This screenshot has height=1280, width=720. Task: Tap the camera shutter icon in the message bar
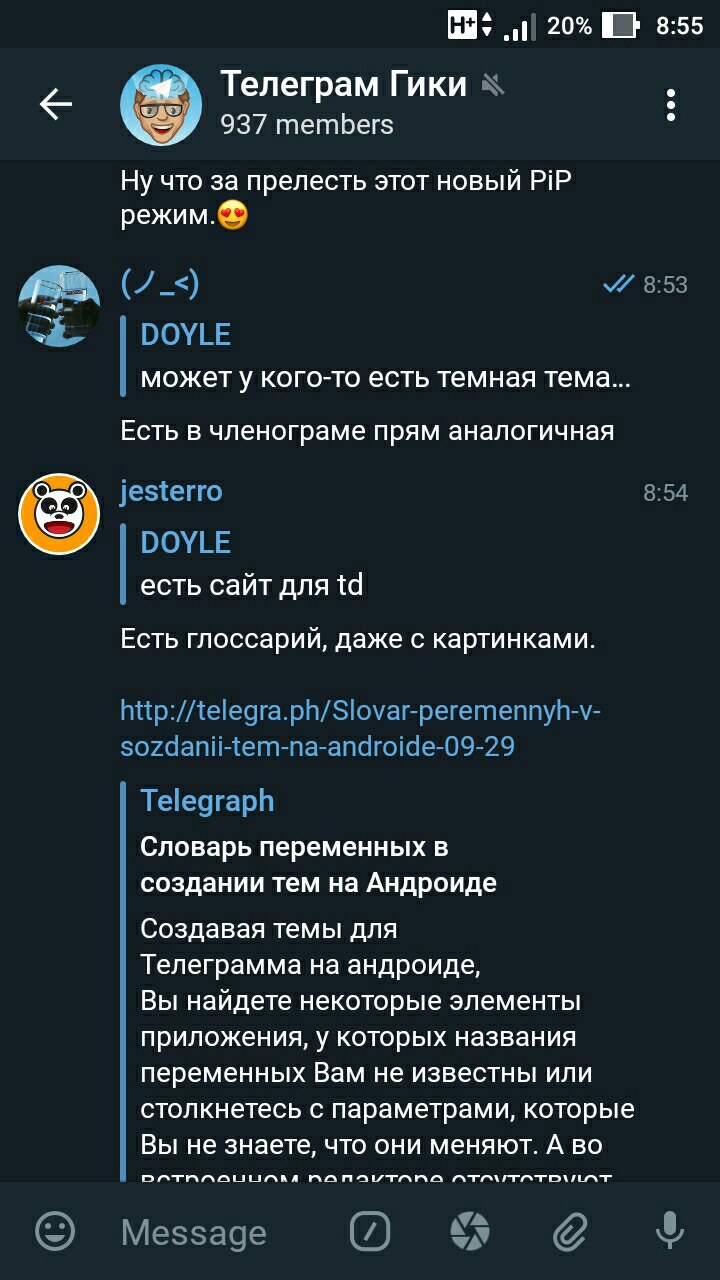tap(470, 1231)
